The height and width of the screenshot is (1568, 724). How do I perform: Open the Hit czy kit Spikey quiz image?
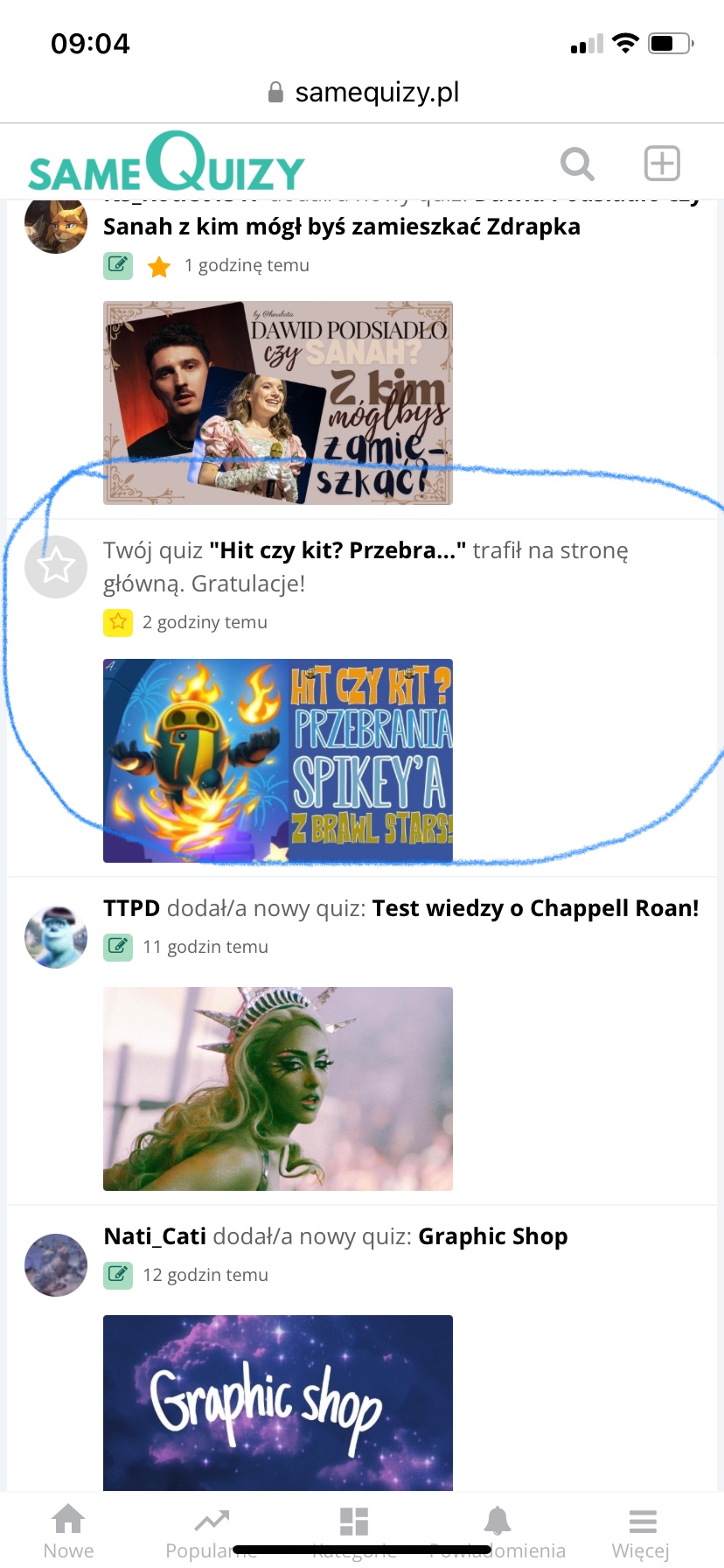pyautogui.click(x=278, y=760)
